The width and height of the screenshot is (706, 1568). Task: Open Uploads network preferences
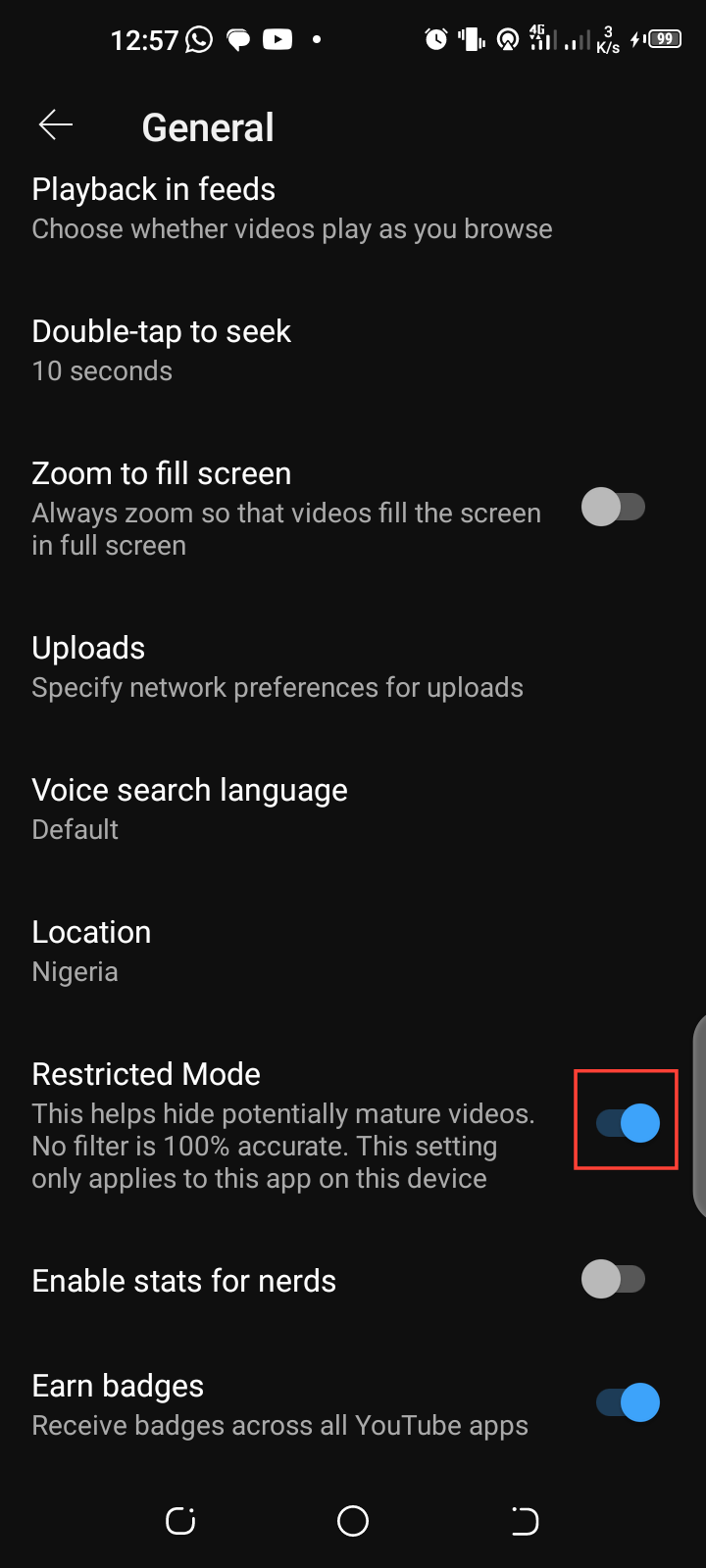(277, 666)
